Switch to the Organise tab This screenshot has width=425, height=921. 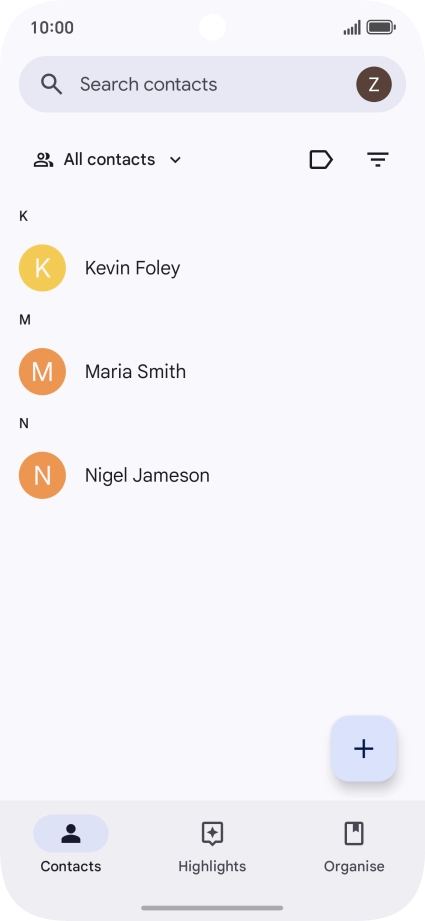click(354, 846)
